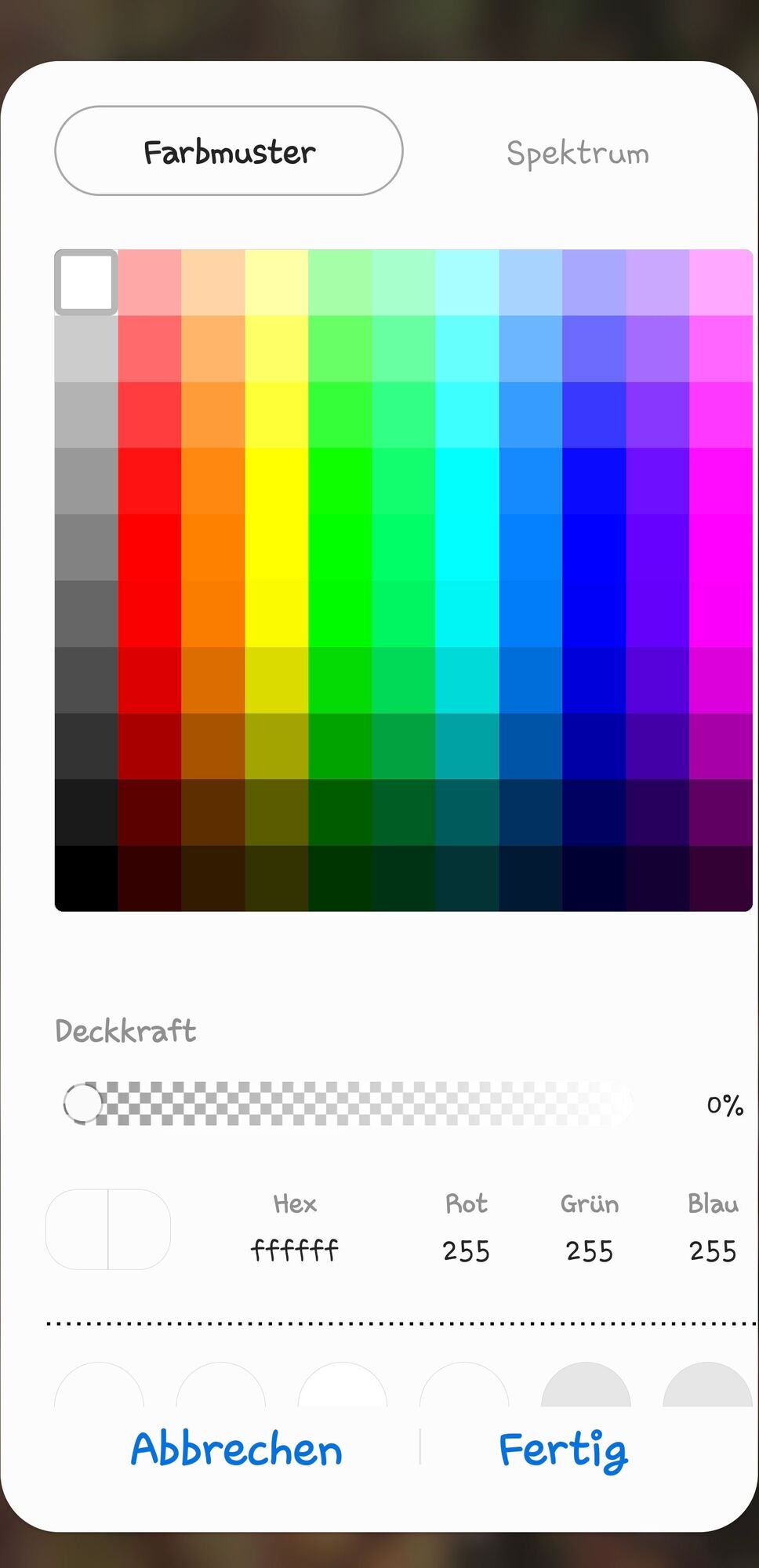Edit the Grün value field
Screen dimensions: 759x1568
click(590, 1250)
